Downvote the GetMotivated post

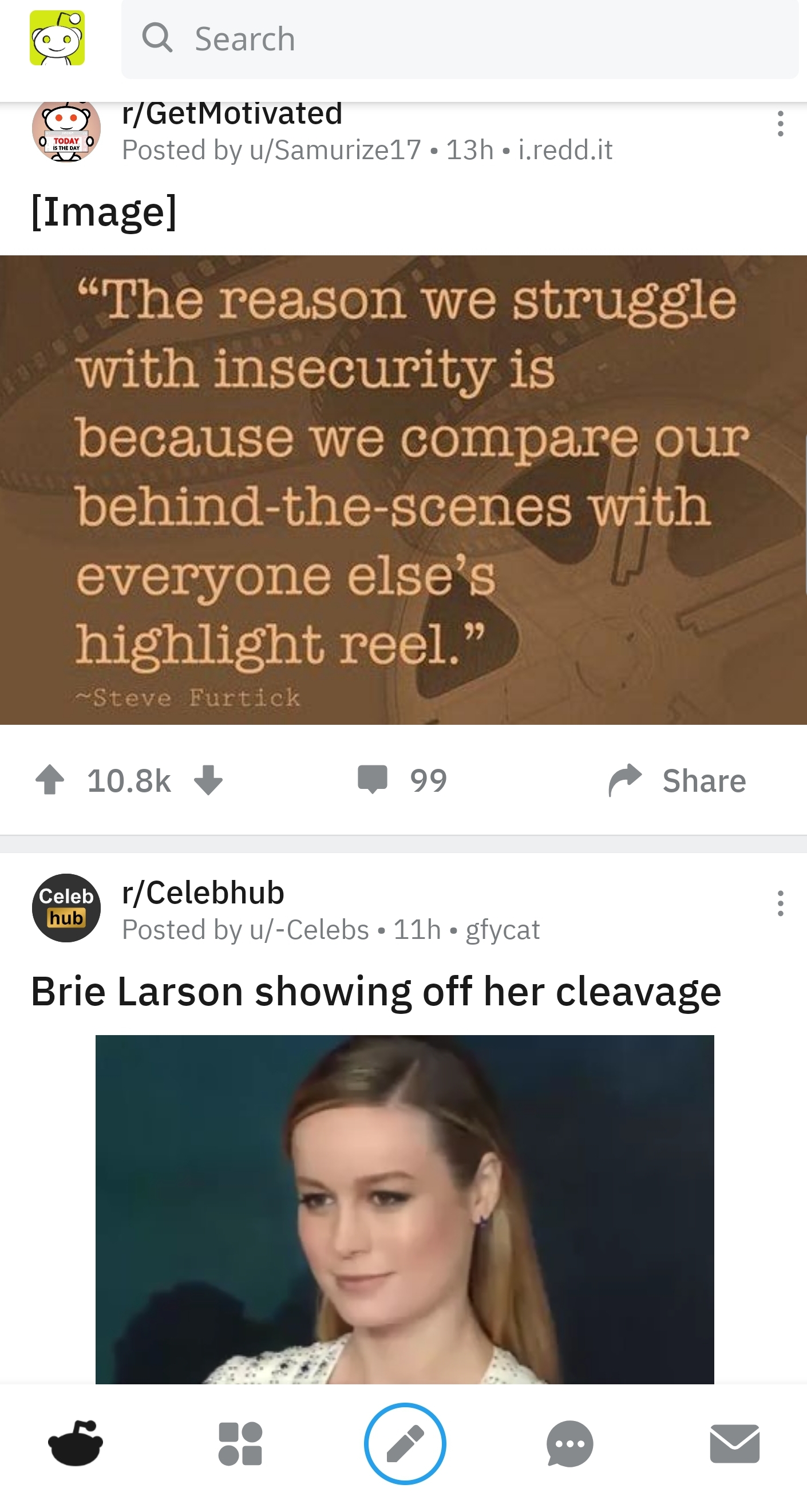(208, 780)
